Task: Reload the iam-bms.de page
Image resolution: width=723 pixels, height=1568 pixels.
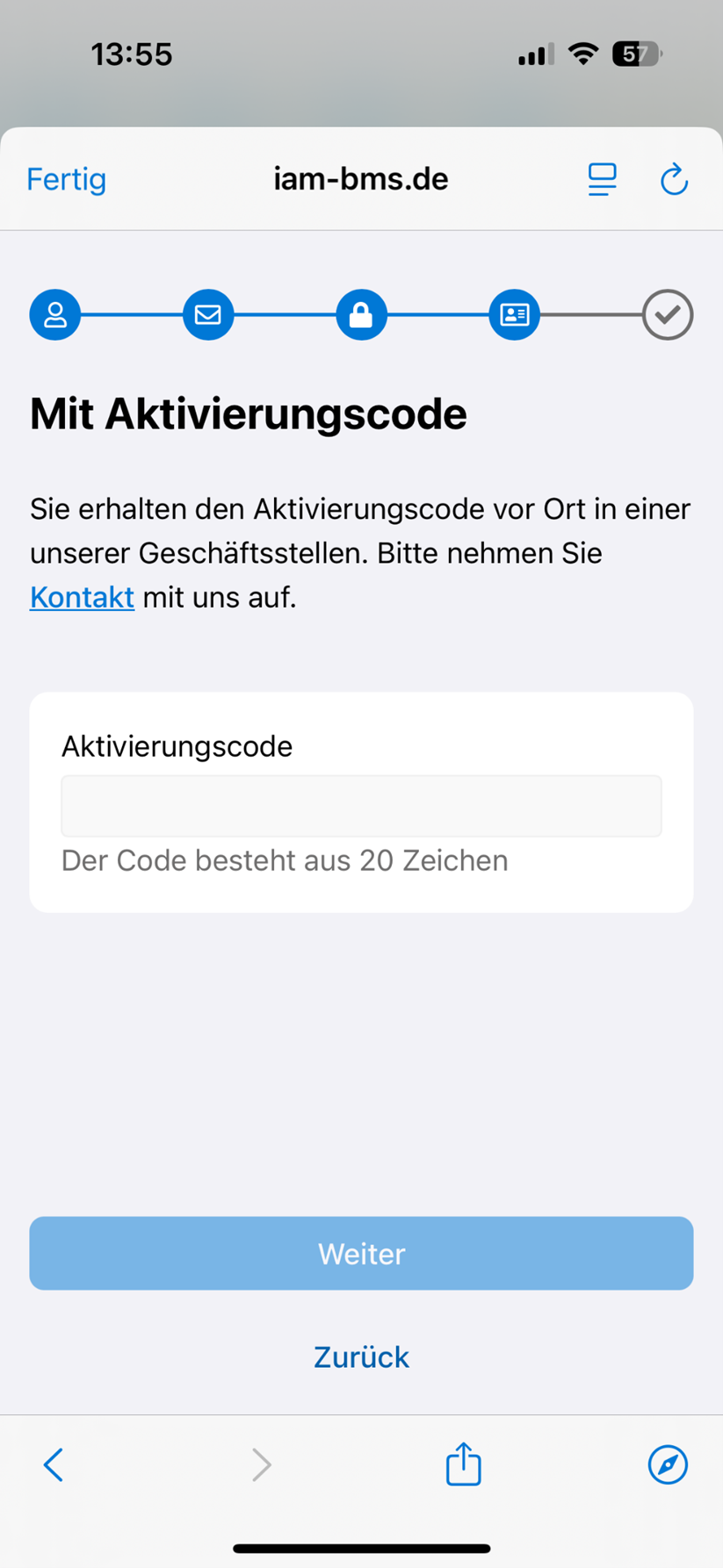Action: [x=674, y=179]
